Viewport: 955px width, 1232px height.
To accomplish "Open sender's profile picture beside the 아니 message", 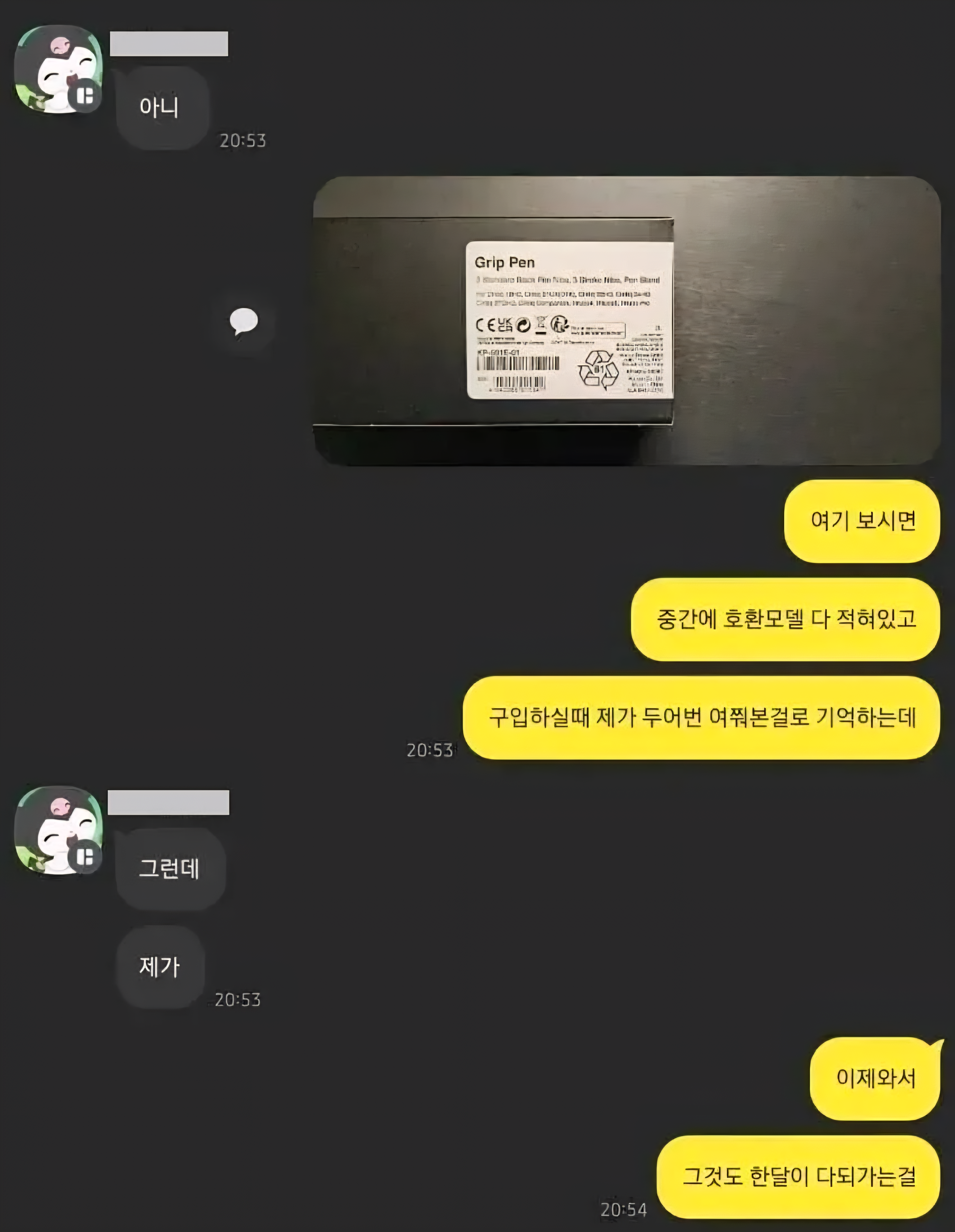I will click(x=58, y=69).
